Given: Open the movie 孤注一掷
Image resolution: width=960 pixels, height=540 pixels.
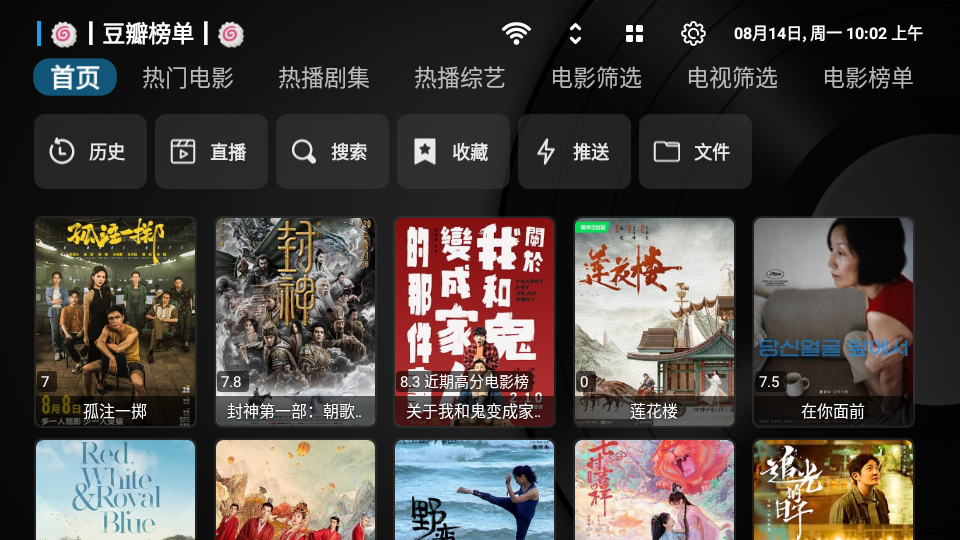Looking at the screenshot, I should pyautogui.click(x=115, y=320).
